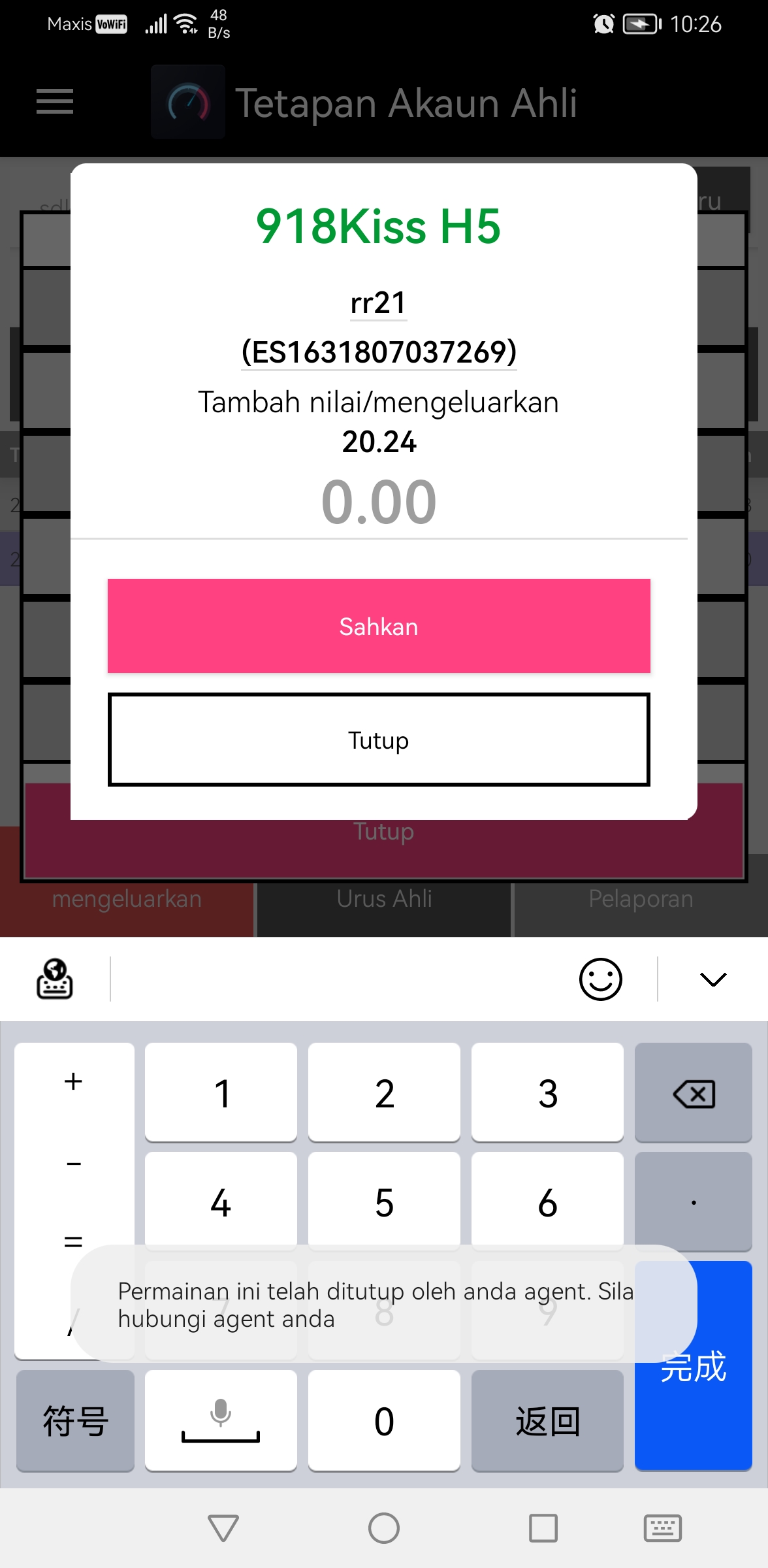Type digit 5 on the keypad
This screenshot has width=768, height=1568.
click(384, 1201)
